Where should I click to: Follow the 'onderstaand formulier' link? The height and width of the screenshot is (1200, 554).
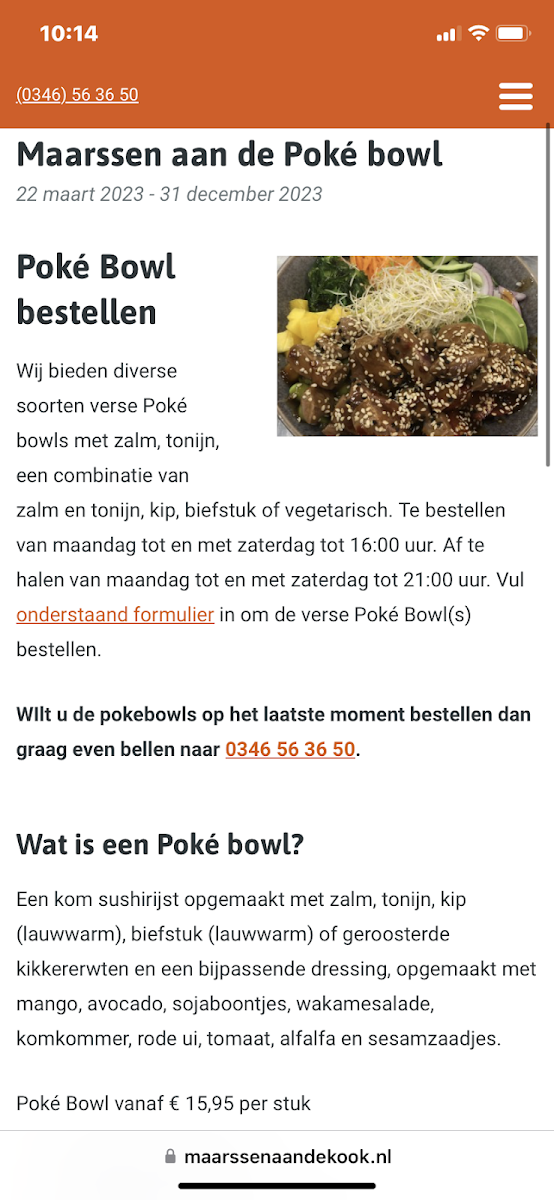click(115, 614)
